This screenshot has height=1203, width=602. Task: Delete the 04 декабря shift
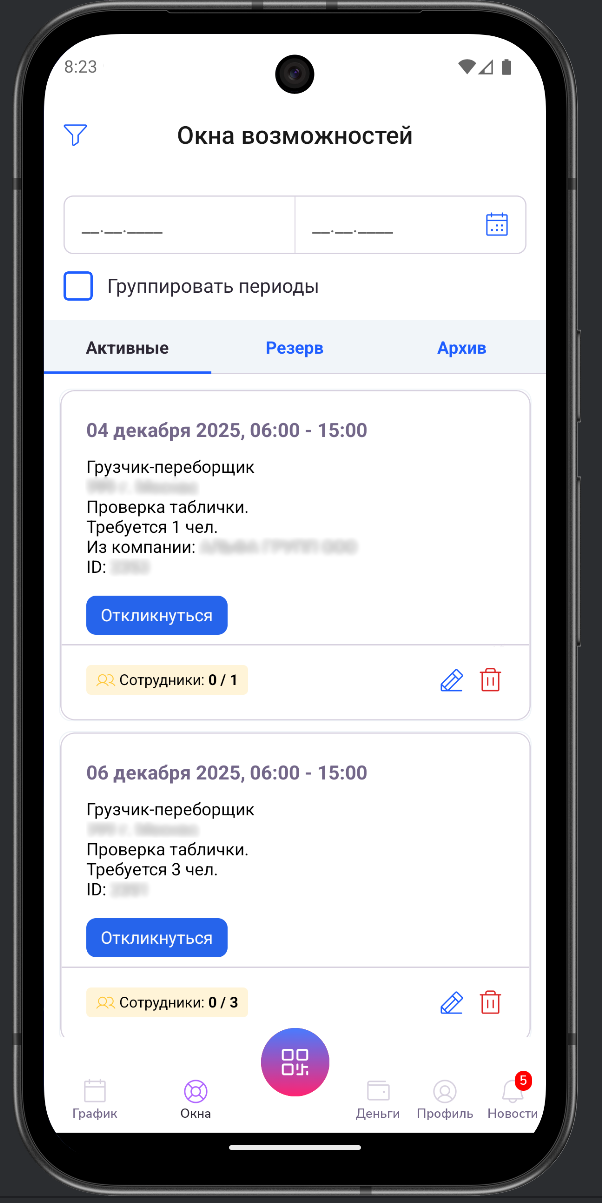pyautogui.click(x=490, y=680)
